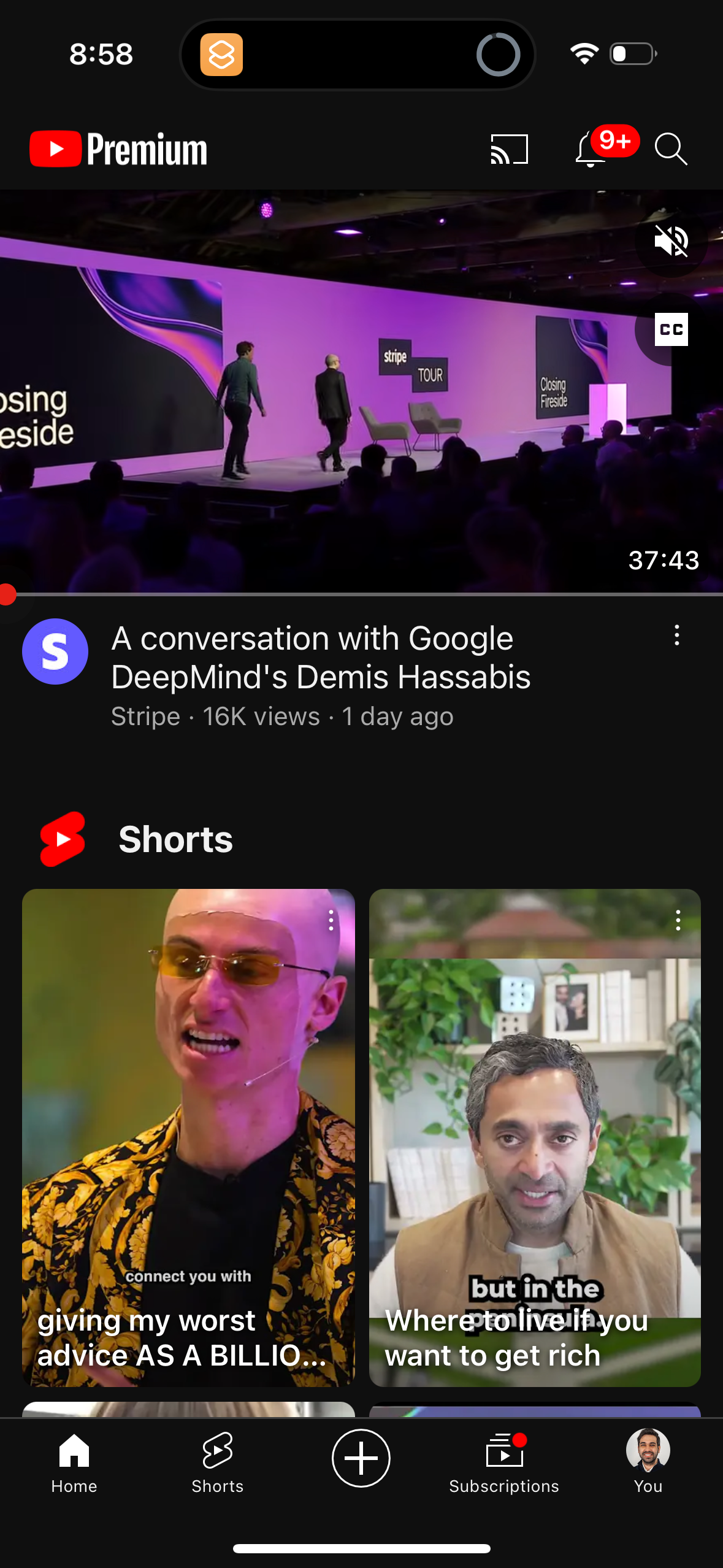The image size is (723, 1568).
Task: Open options on the 'Where to live' Short
Action: tap(677, 921)
